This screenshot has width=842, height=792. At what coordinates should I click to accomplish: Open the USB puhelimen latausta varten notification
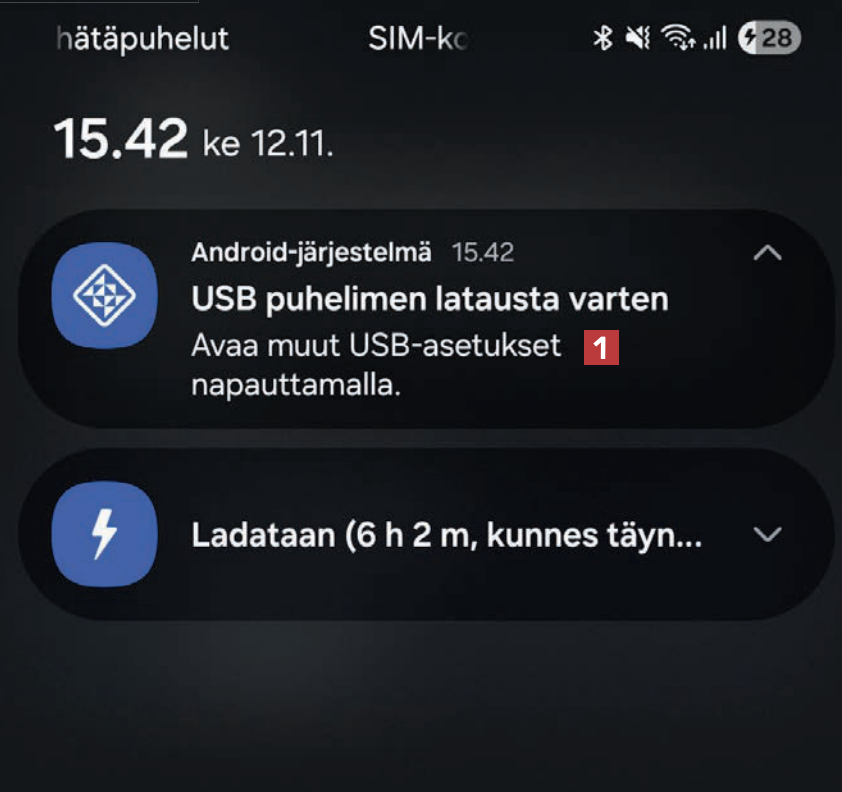430,299
